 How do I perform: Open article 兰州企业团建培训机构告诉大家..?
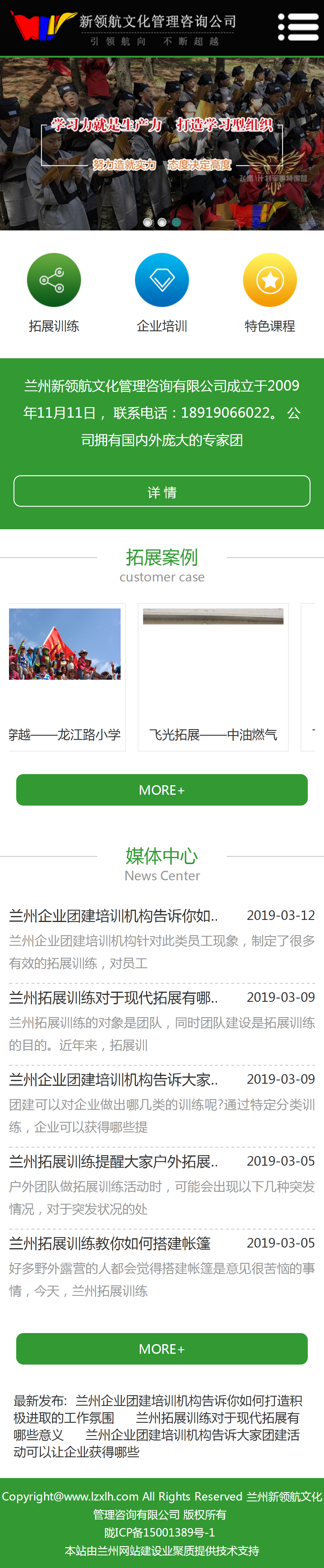pyautogui.click(x=113, y=1079)
